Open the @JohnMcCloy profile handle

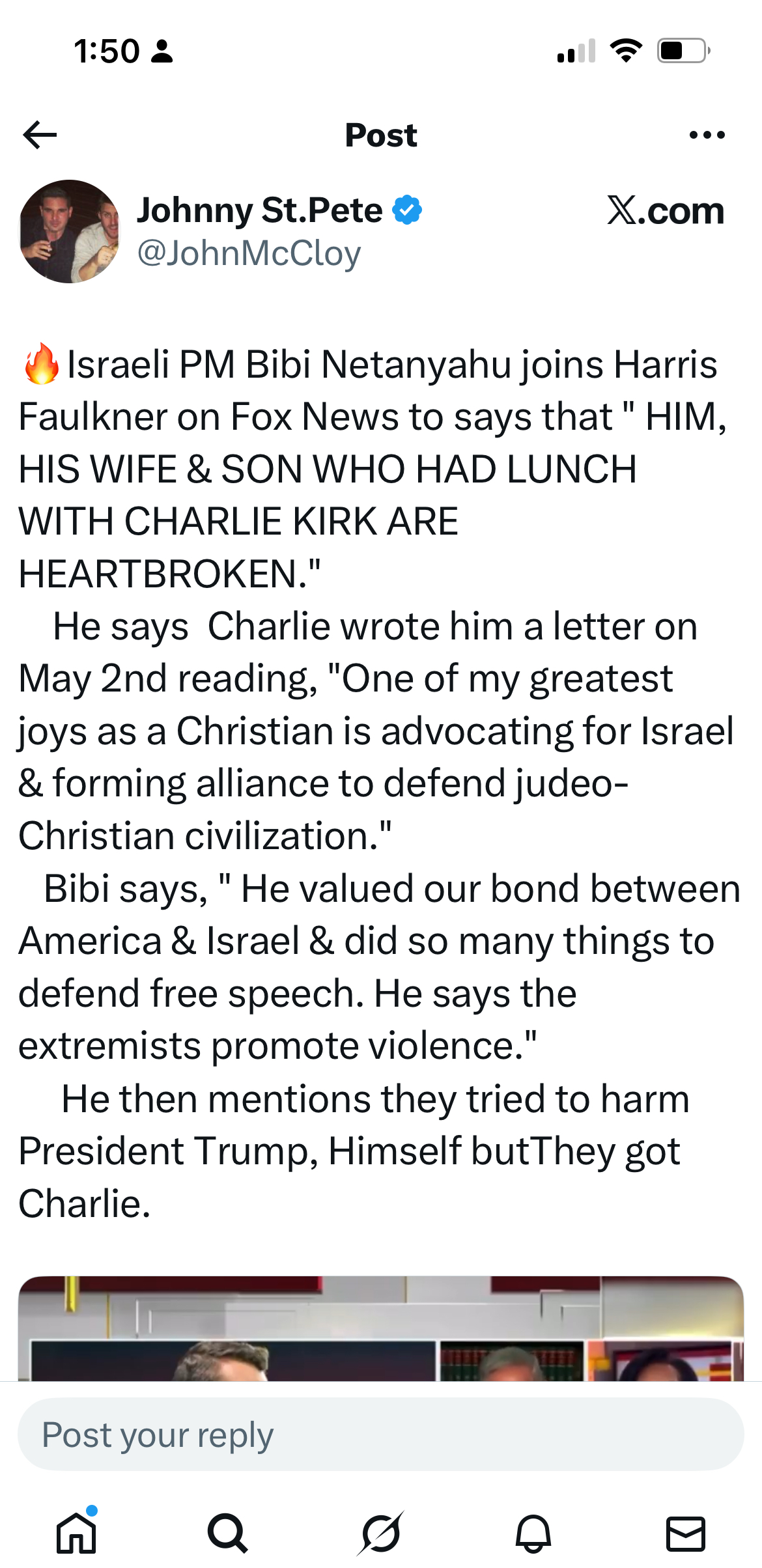coord(249,253)
